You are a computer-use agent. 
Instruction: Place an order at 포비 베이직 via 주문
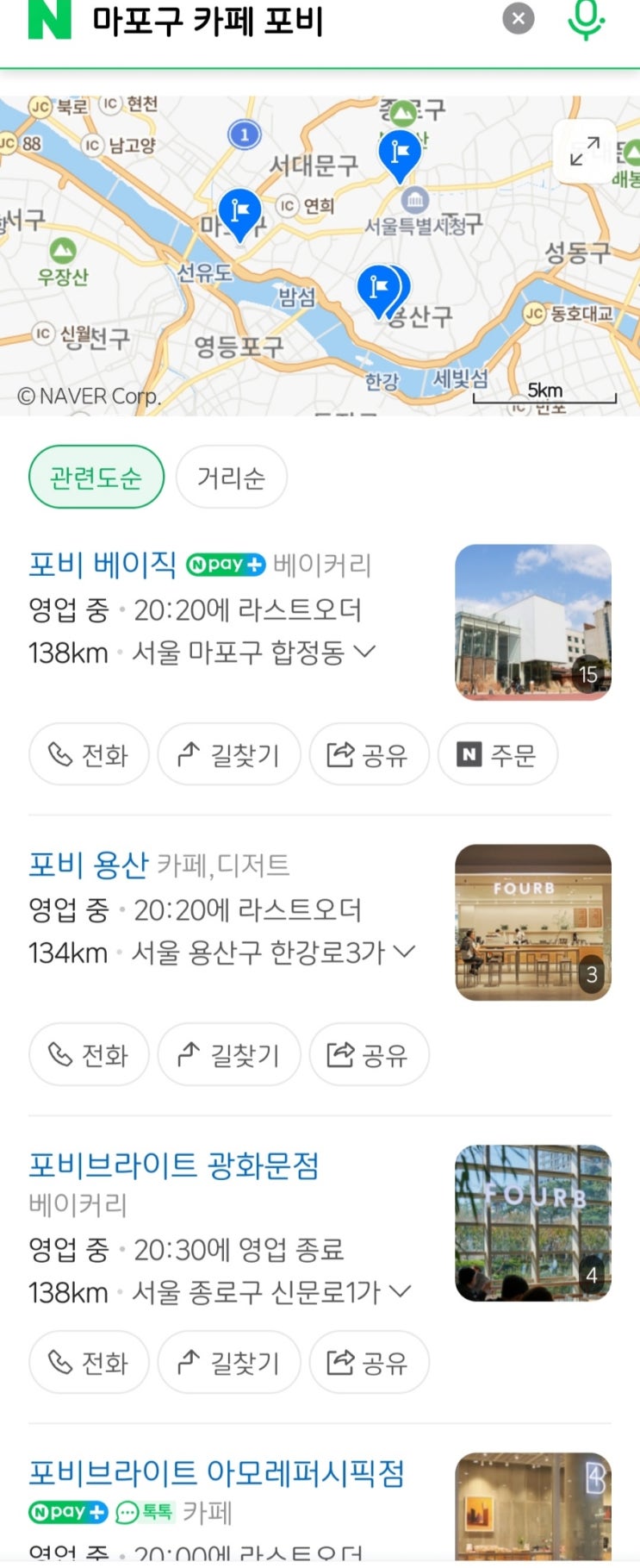498,754
